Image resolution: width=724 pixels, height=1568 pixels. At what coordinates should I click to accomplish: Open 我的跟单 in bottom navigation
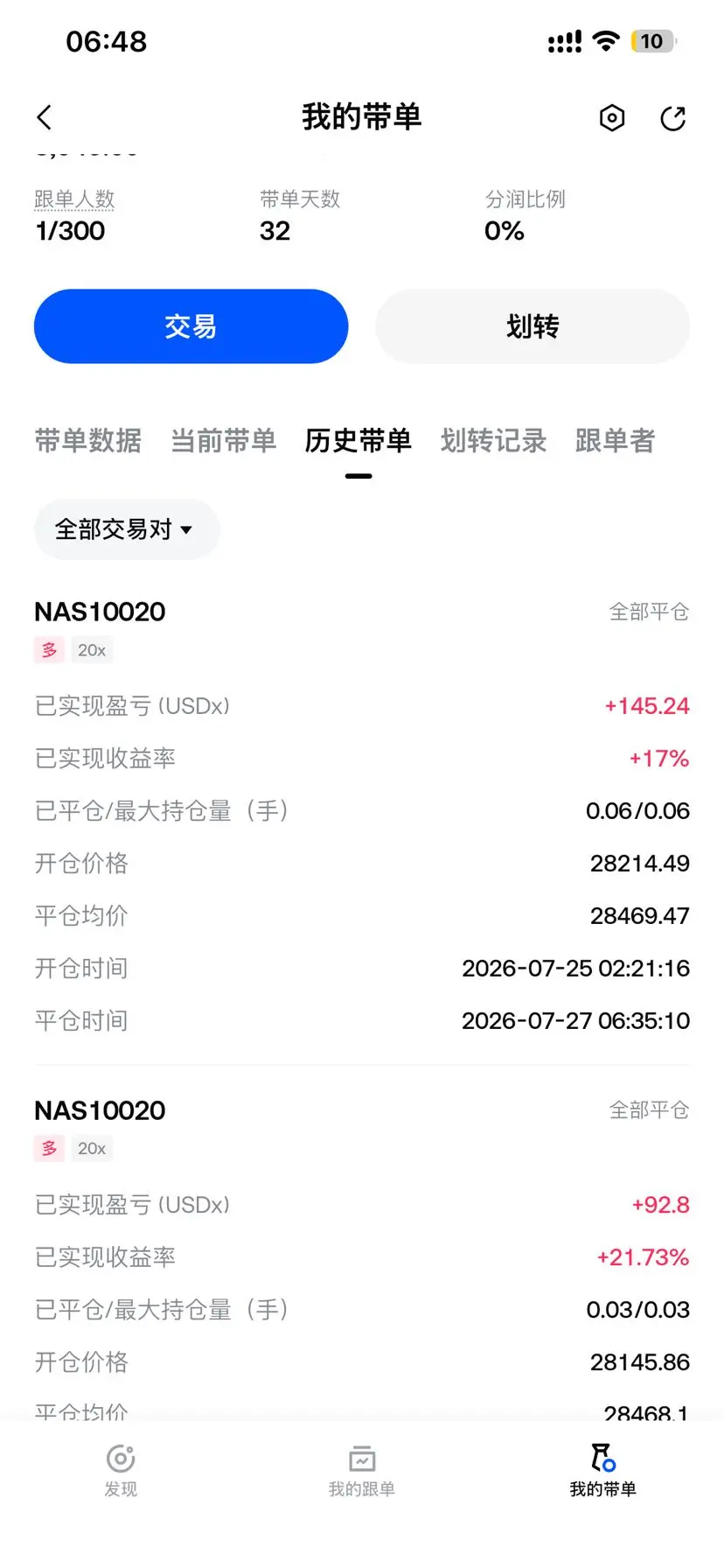point(362,1470)
